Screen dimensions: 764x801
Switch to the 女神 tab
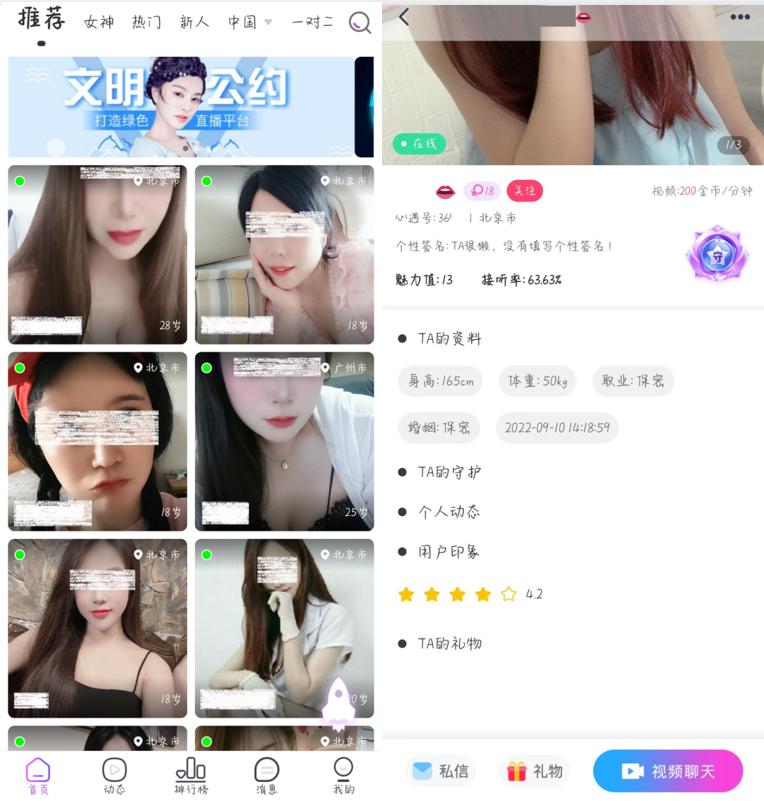pos(99,22)
